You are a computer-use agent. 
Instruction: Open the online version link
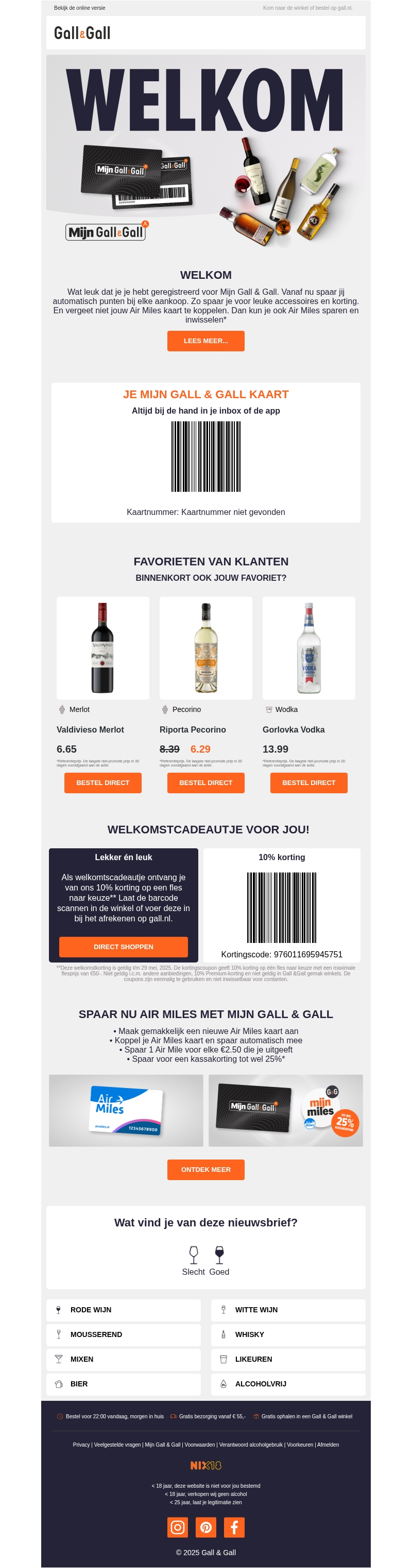[79, 8]
